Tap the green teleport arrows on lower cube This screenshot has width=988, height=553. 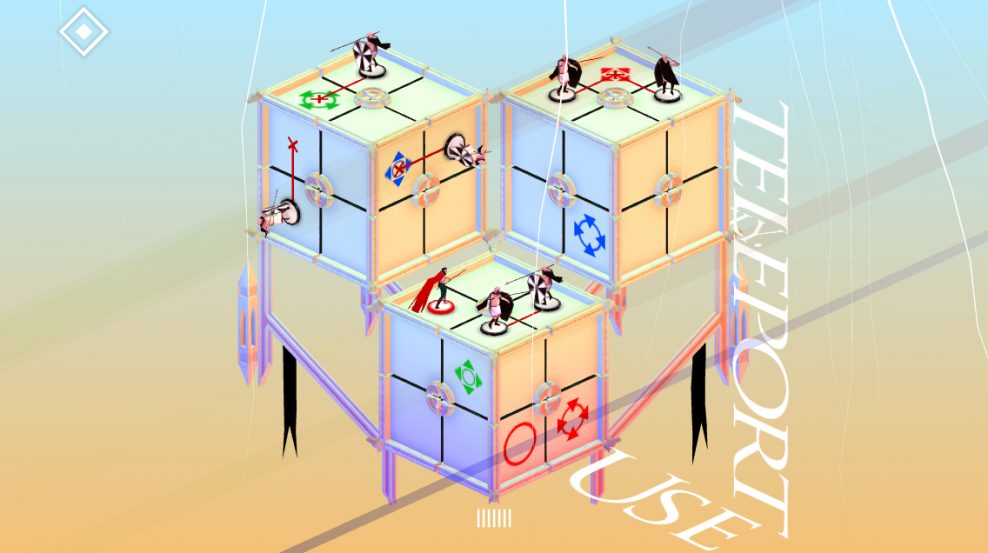tap(467, 376)
